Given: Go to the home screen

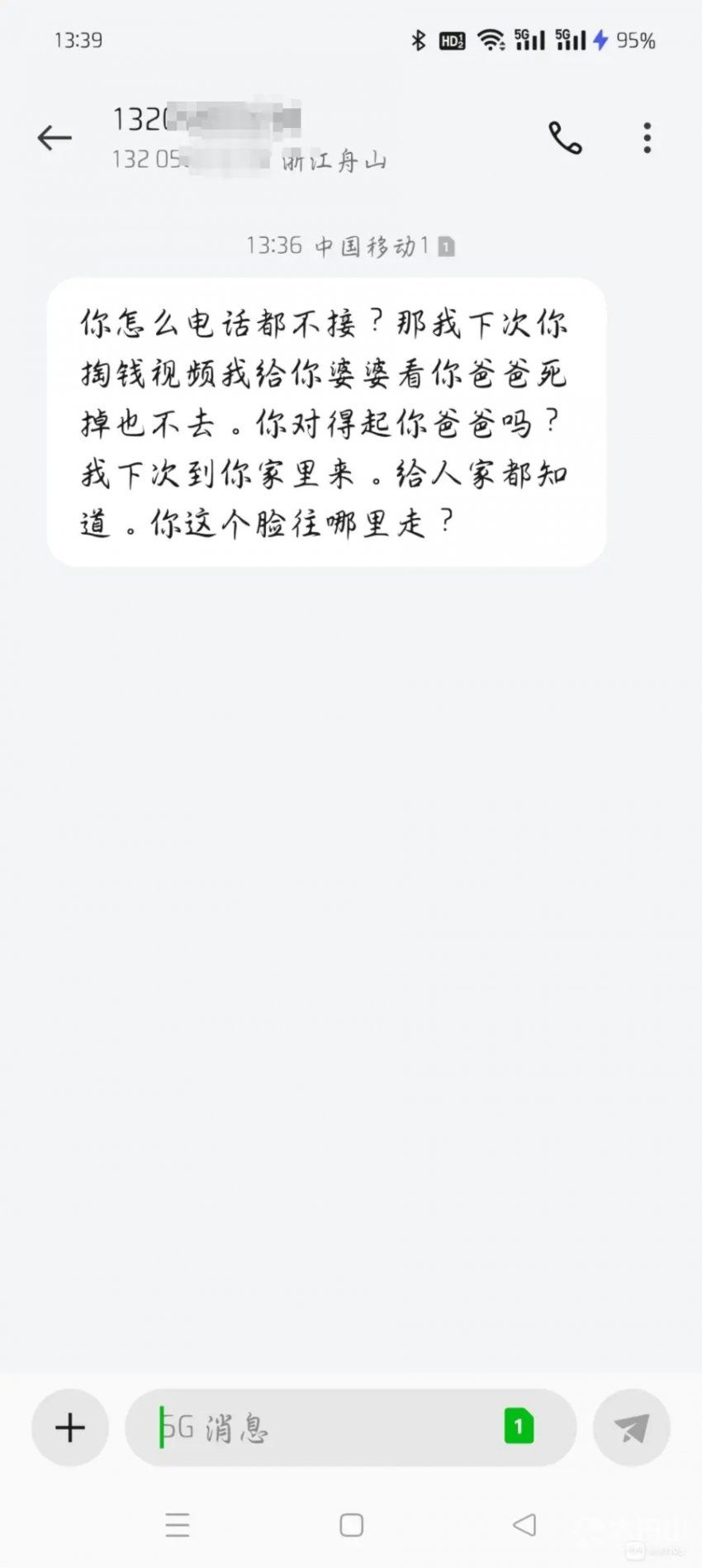Looking at the screenshot, I should 352,1525.
